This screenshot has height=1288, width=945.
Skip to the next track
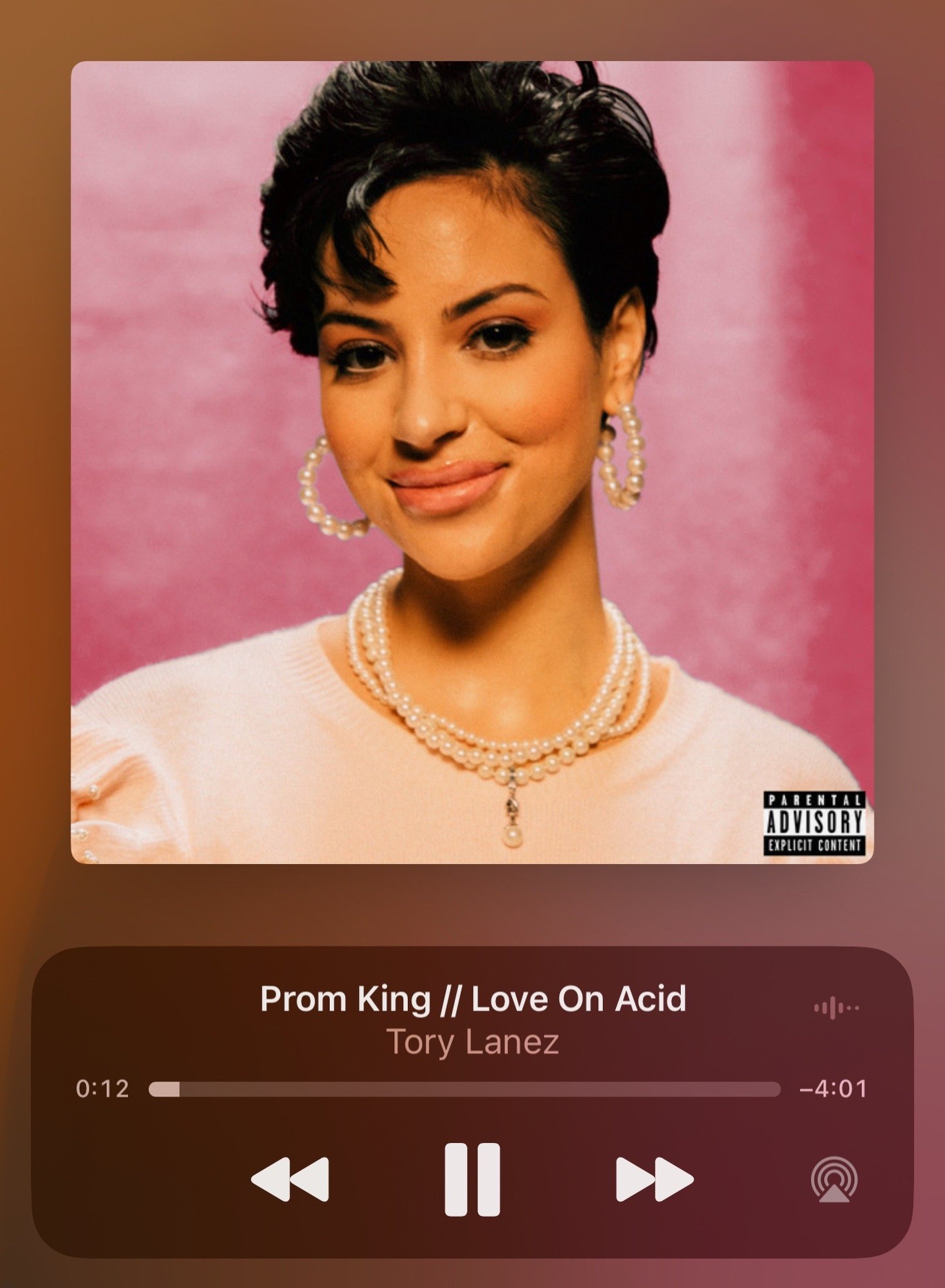(x=654, y=1179)
